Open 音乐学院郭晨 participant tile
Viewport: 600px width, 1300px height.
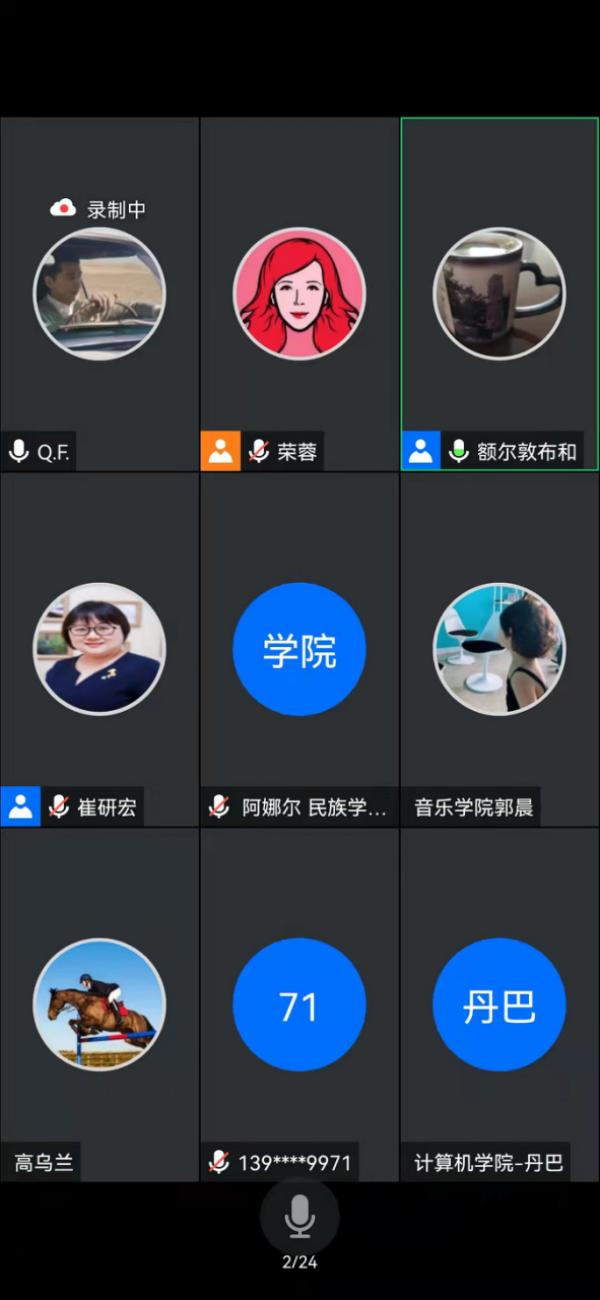click(499, 649)
